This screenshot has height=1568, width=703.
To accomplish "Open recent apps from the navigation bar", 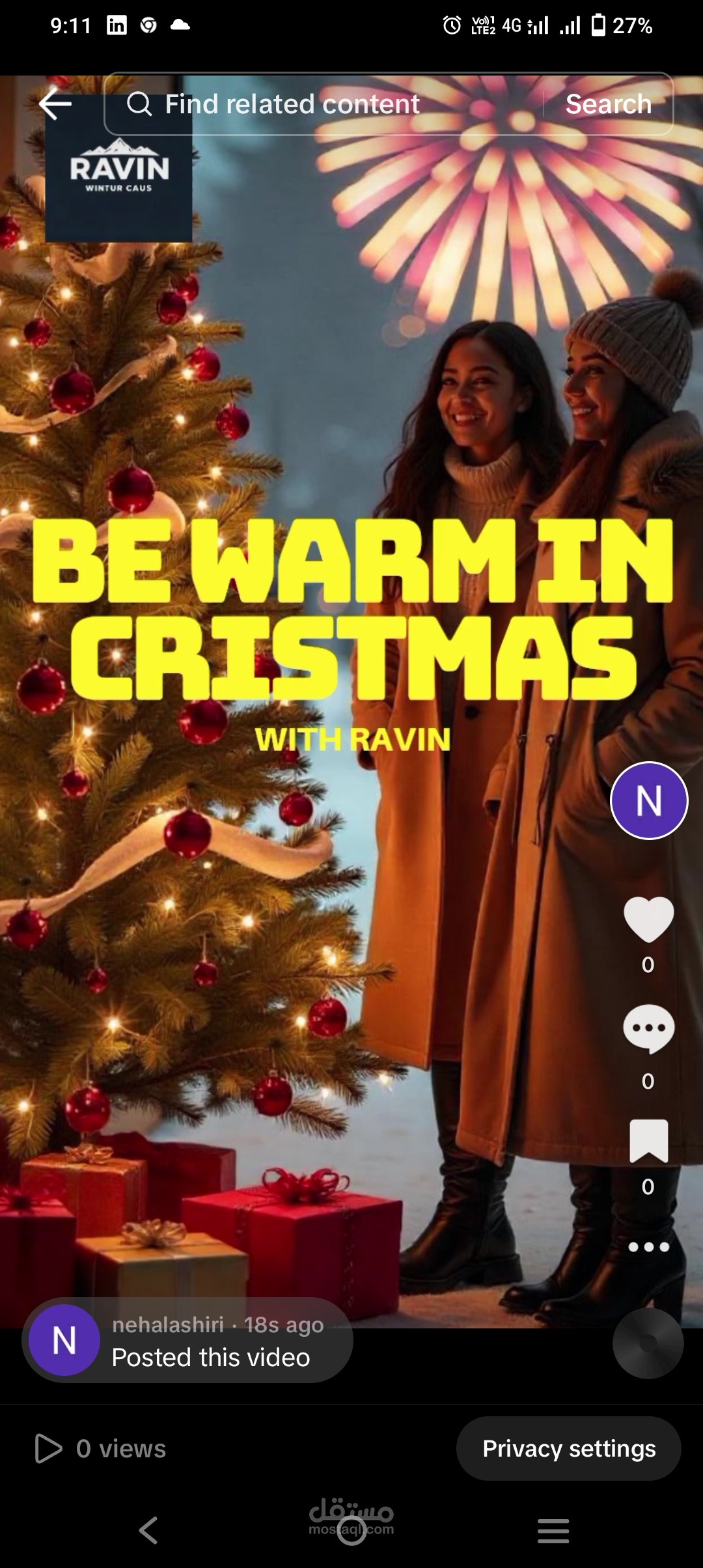I will 553,1530.
